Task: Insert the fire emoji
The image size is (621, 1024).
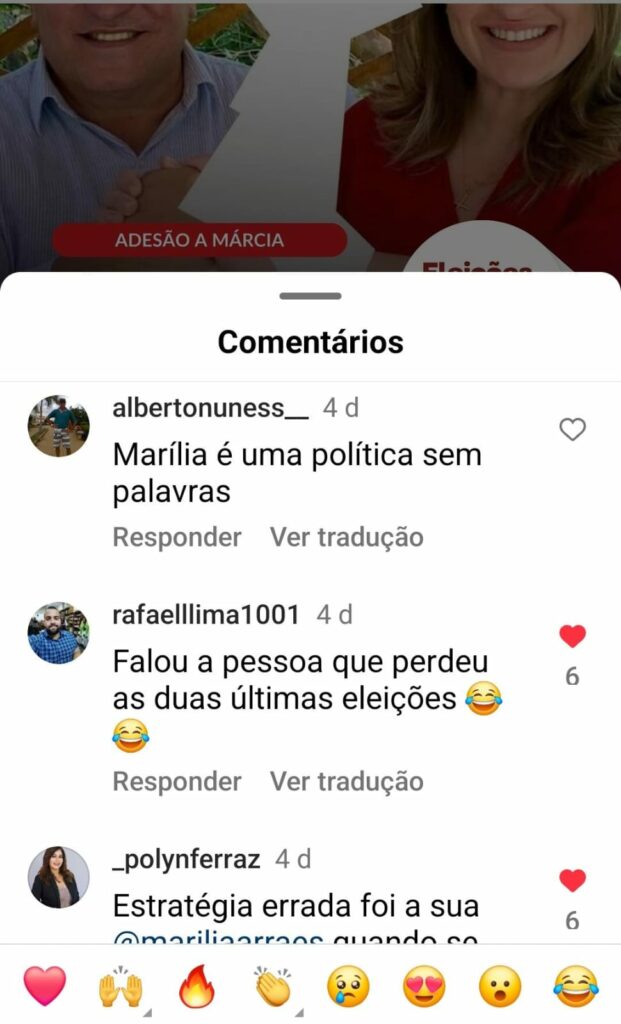Action: tap(197, 985)
